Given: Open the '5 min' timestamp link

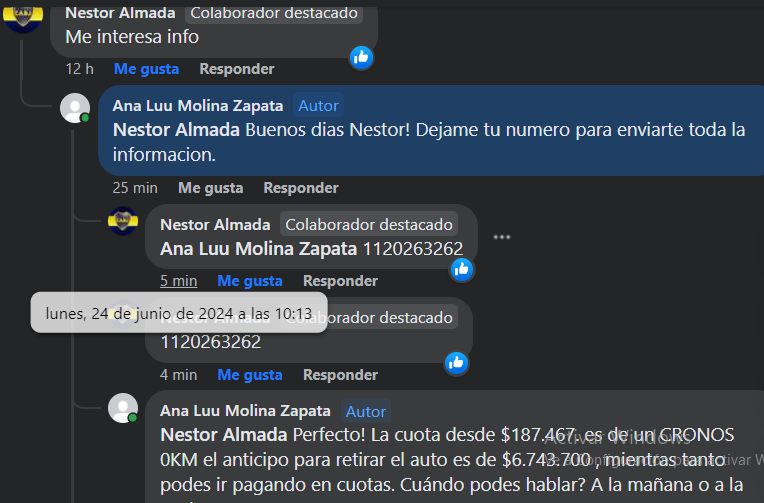Looking at the screenshot, I should click(178, 281).
